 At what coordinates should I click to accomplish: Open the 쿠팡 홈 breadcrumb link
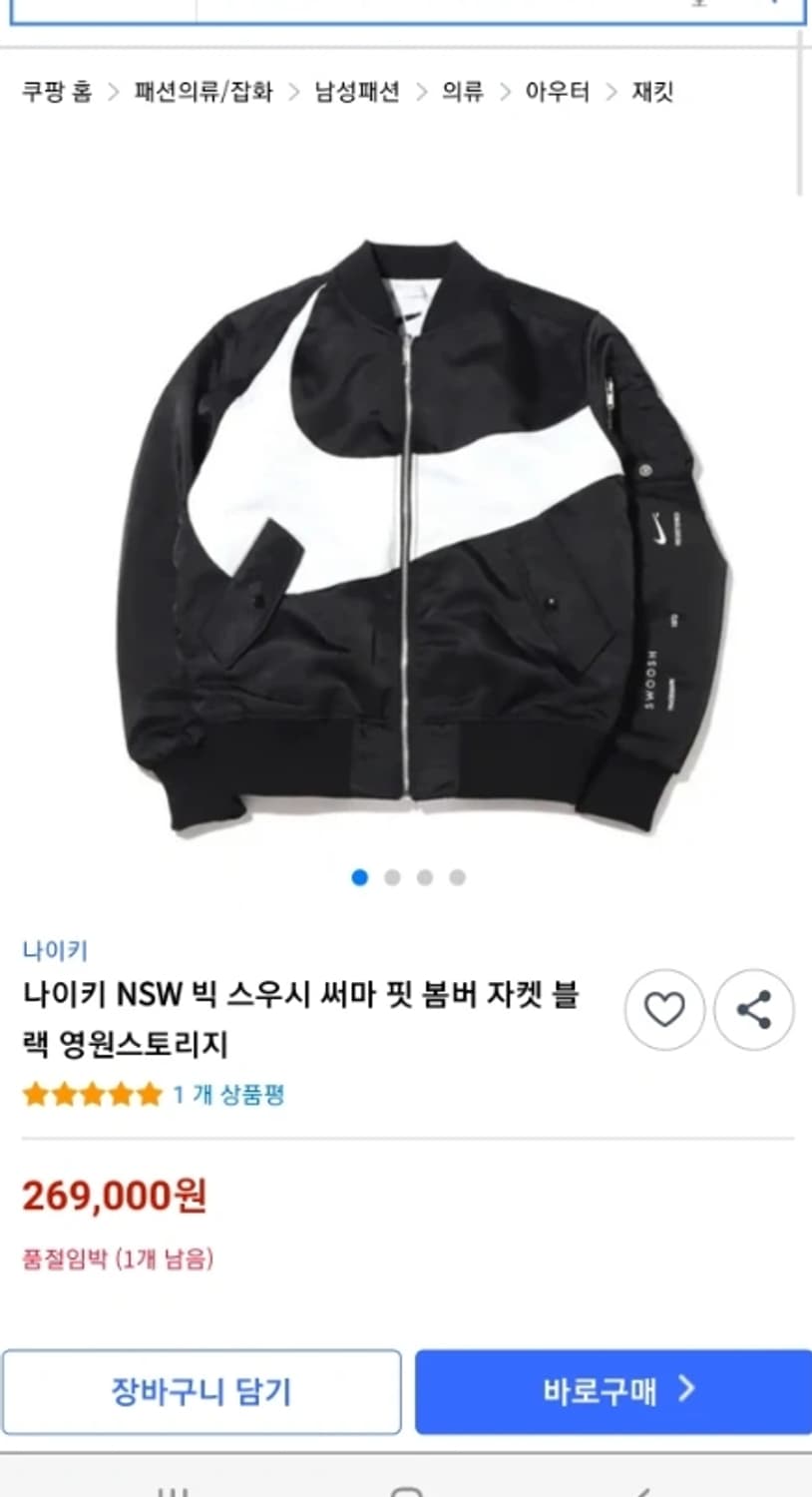[x=56, y=92]
